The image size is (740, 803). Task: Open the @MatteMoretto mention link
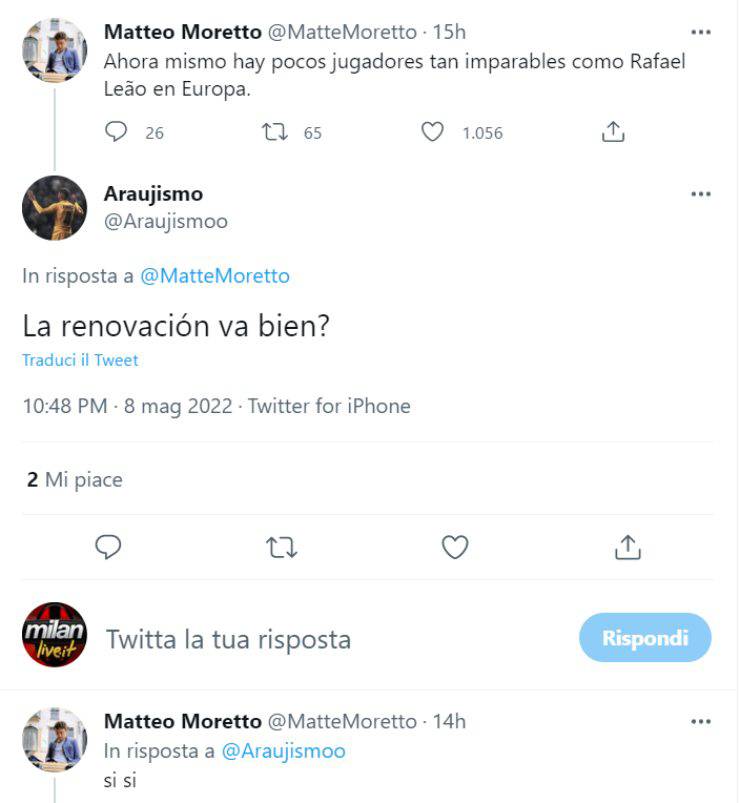point(215,277)
